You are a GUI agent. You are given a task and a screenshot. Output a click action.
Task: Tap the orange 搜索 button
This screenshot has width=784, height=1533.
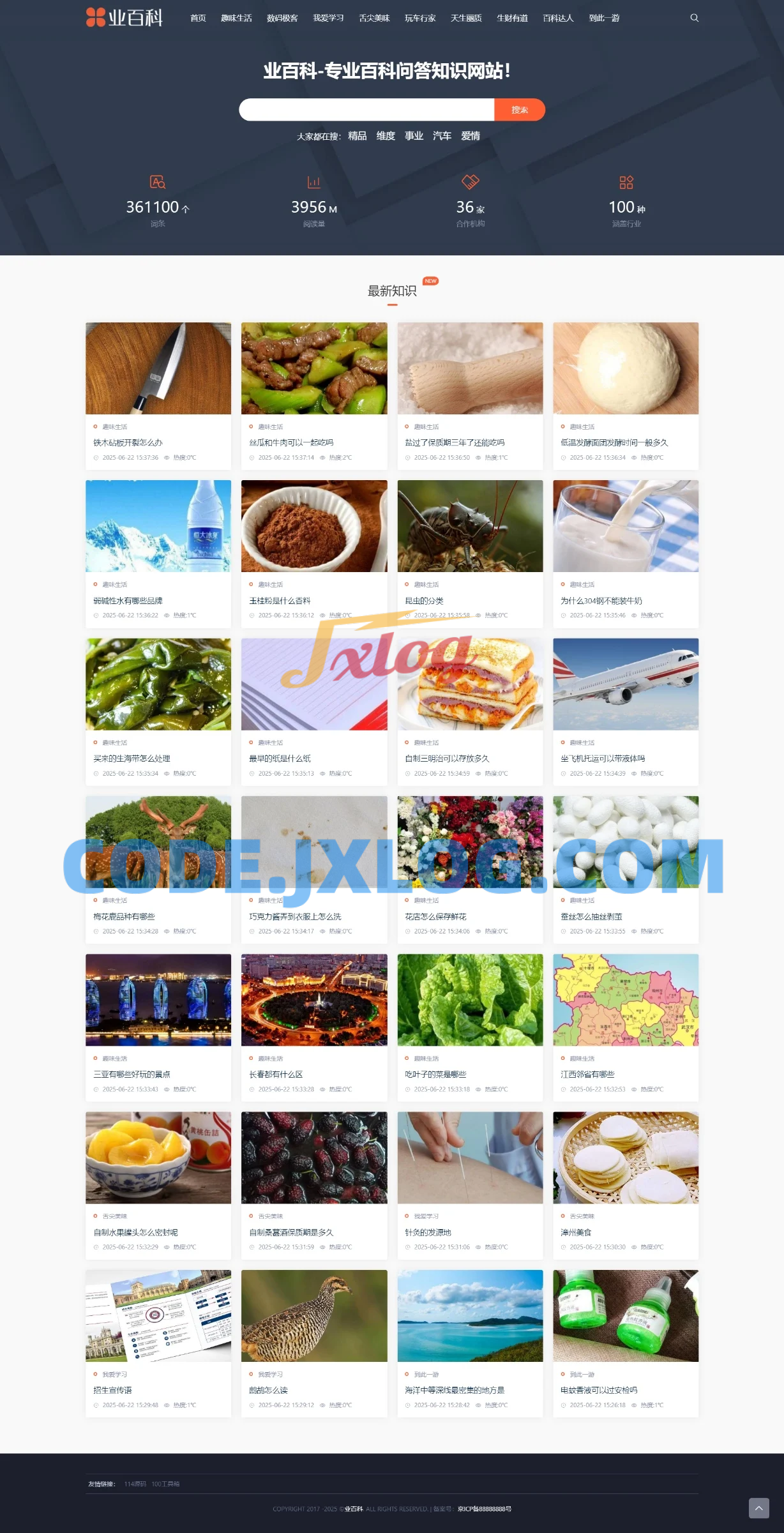pos(519,110)
